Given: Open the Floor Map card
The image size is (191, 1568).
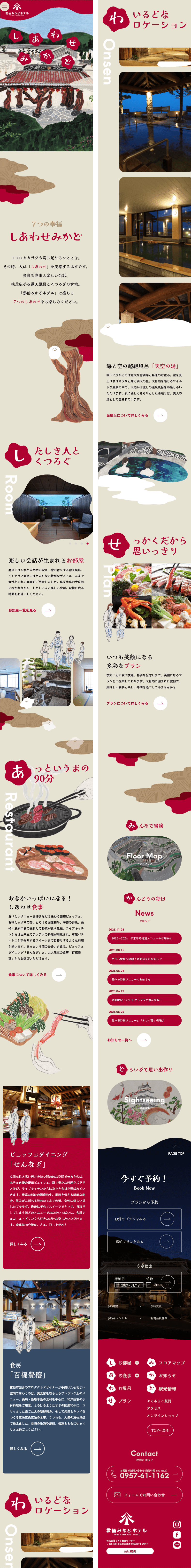Looking at the screenshot, I should pos(145,857).
